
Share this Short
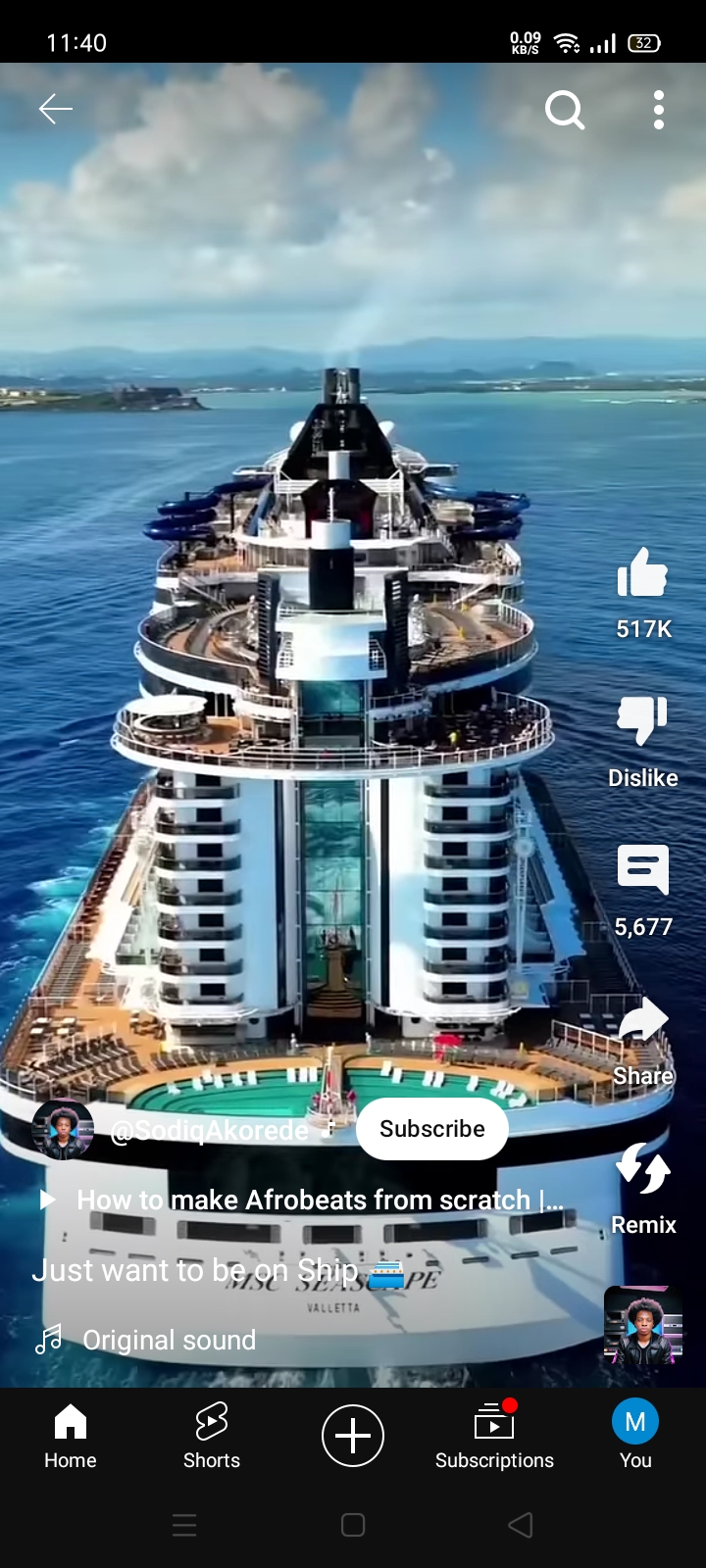pos(643,1024)
